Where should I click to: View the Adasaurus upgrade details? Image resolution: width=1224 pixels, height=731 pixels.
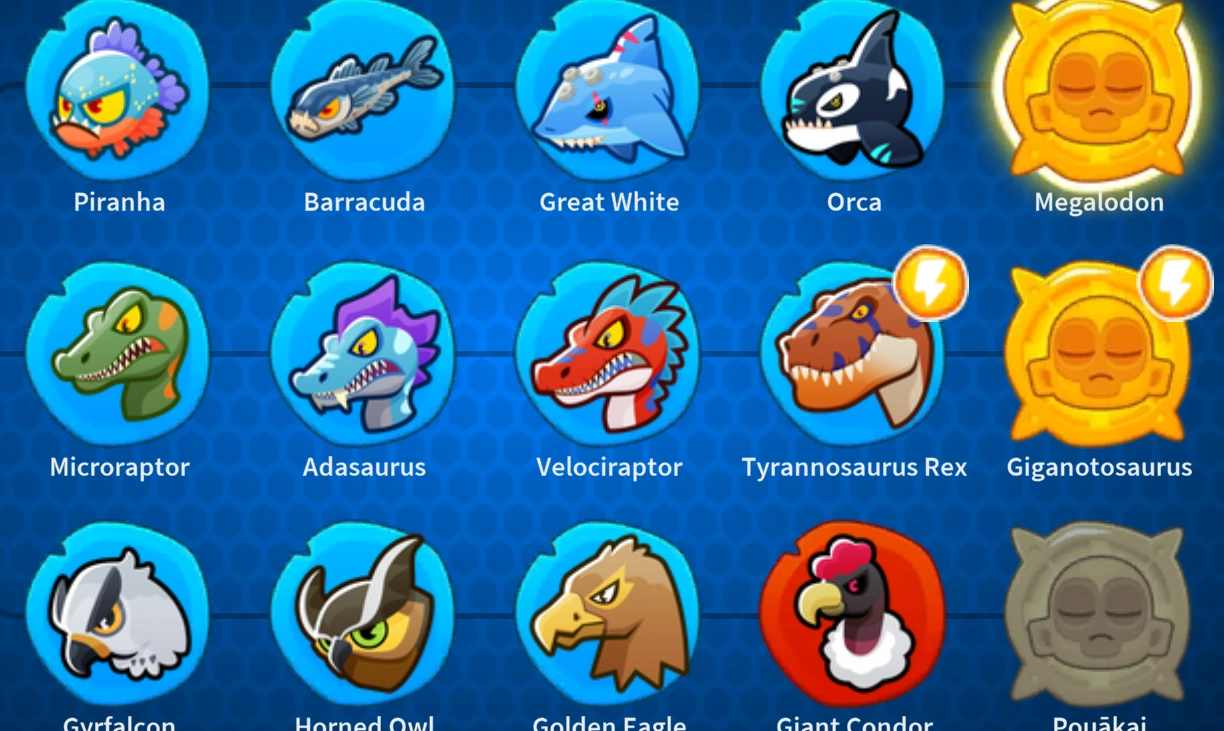(363, 353)
